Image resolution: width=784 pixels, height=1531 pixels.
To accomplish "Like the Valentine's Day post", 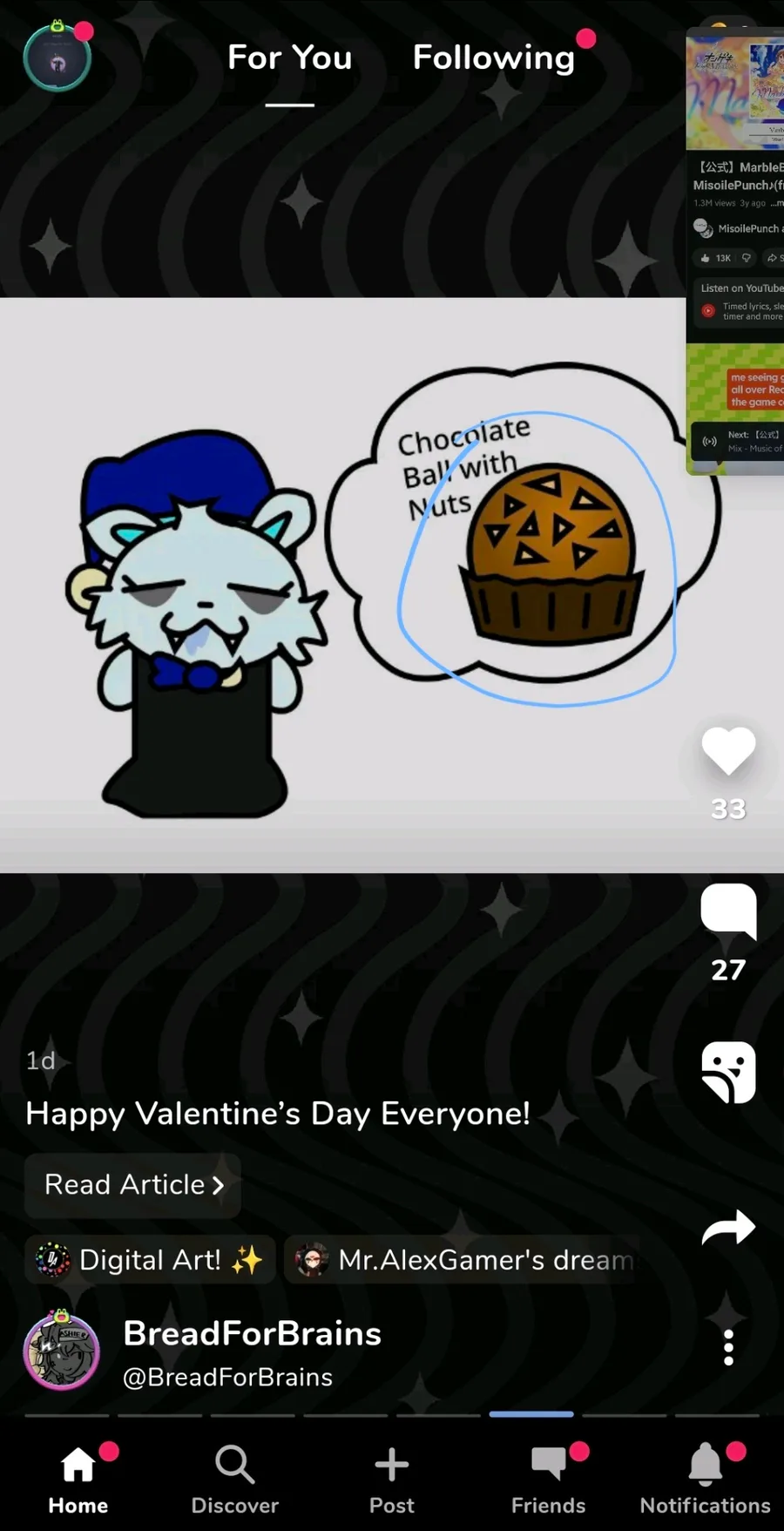I will [x=728, y=751].
